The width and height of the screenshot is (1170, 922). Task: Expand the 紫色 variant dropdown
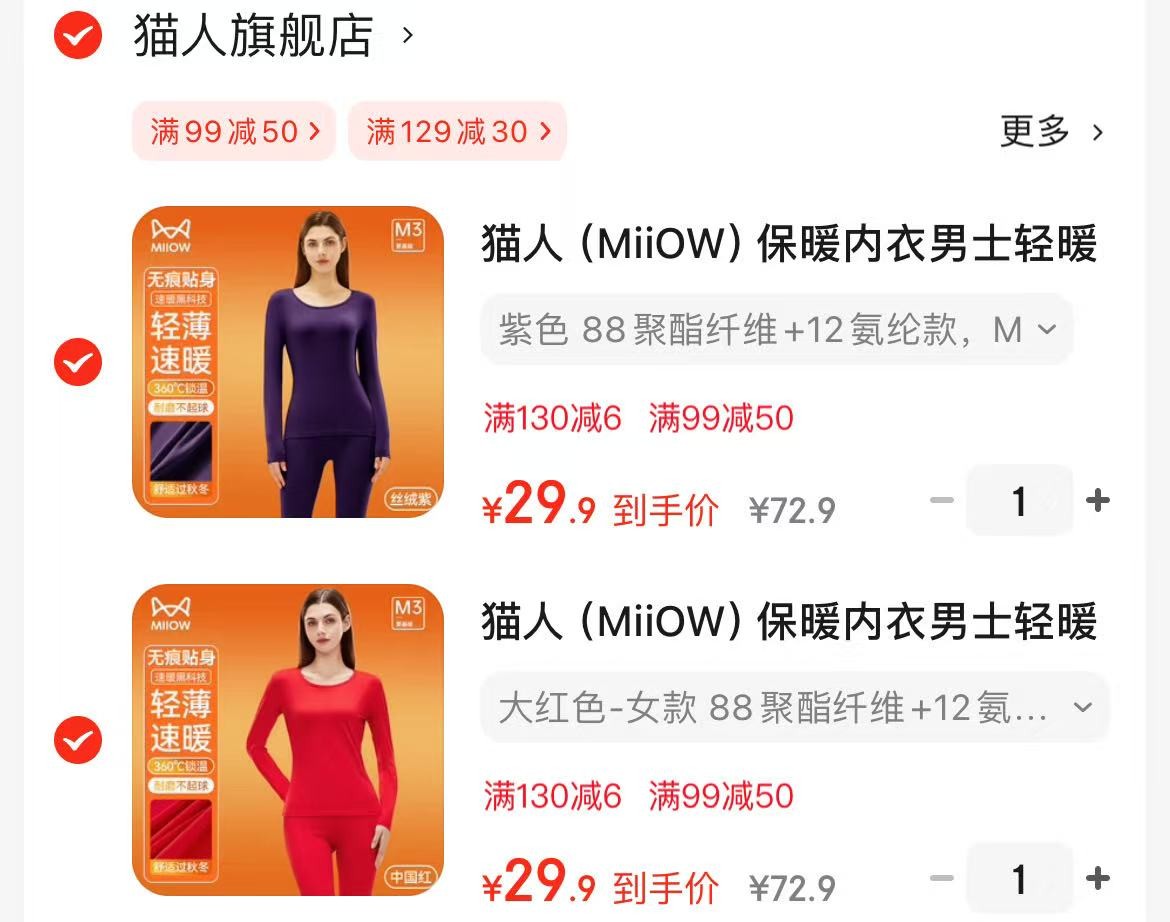[x=776, y=329]
